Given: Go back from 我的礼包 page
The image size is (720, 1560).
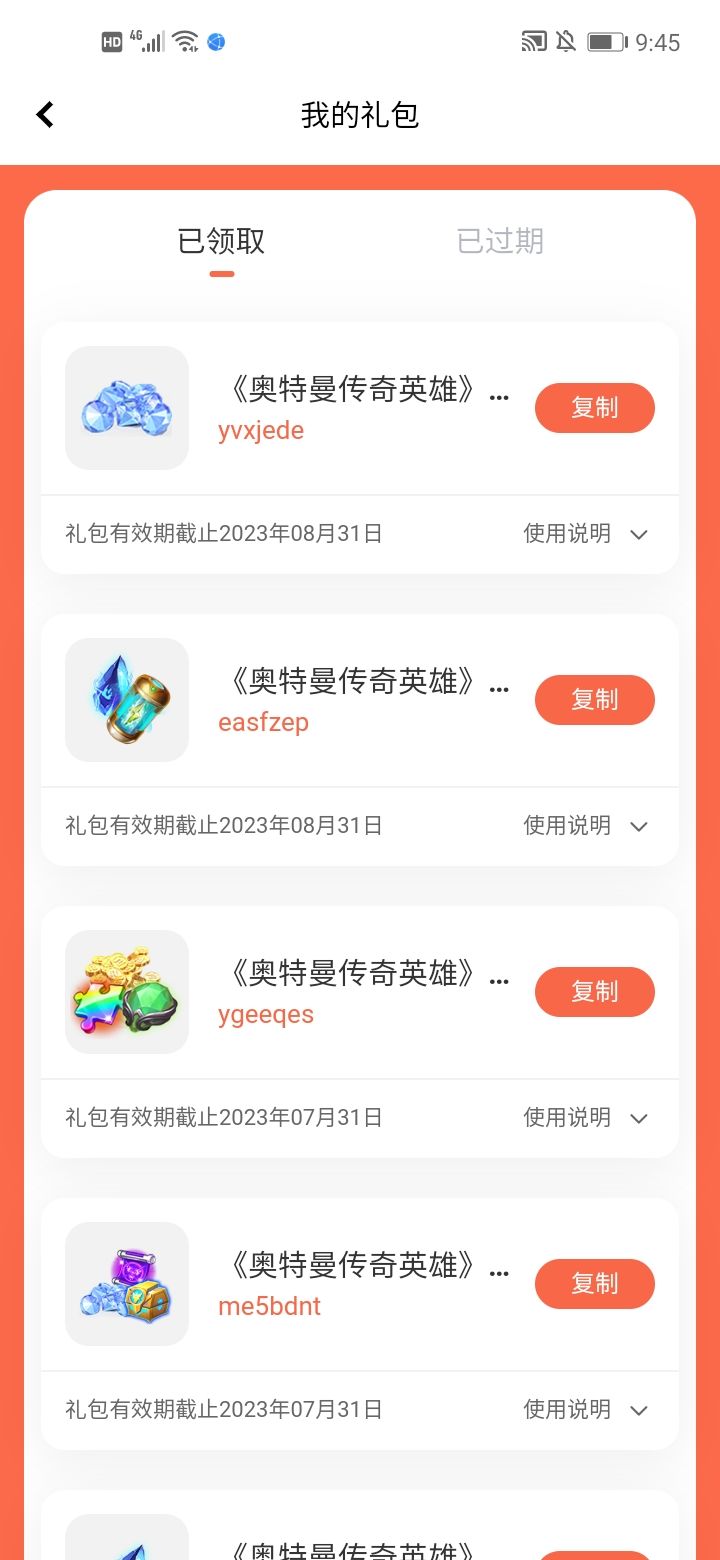Looking at the screenshot, I should [45, 115].
